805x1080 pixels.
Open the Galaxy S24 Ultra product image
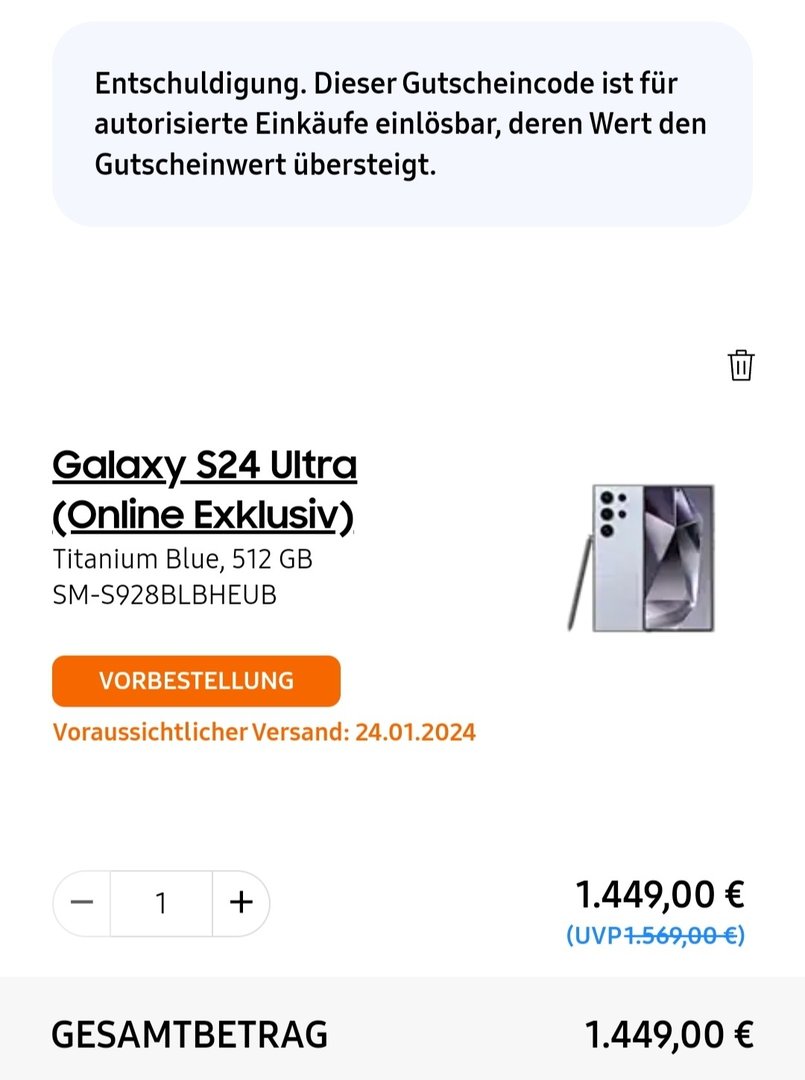pyautogui.click(x=642, y=557)
